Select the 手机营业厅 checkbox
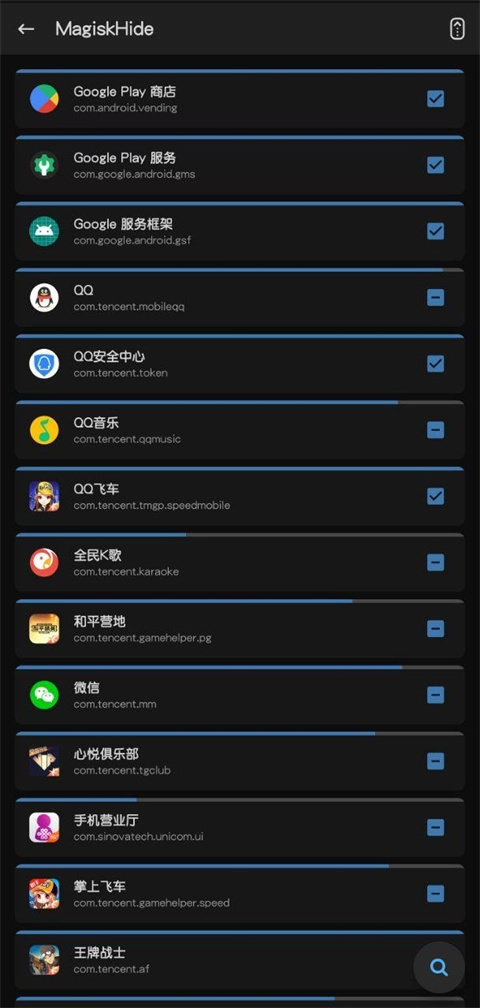The image size is (480, 1008). 436,827
